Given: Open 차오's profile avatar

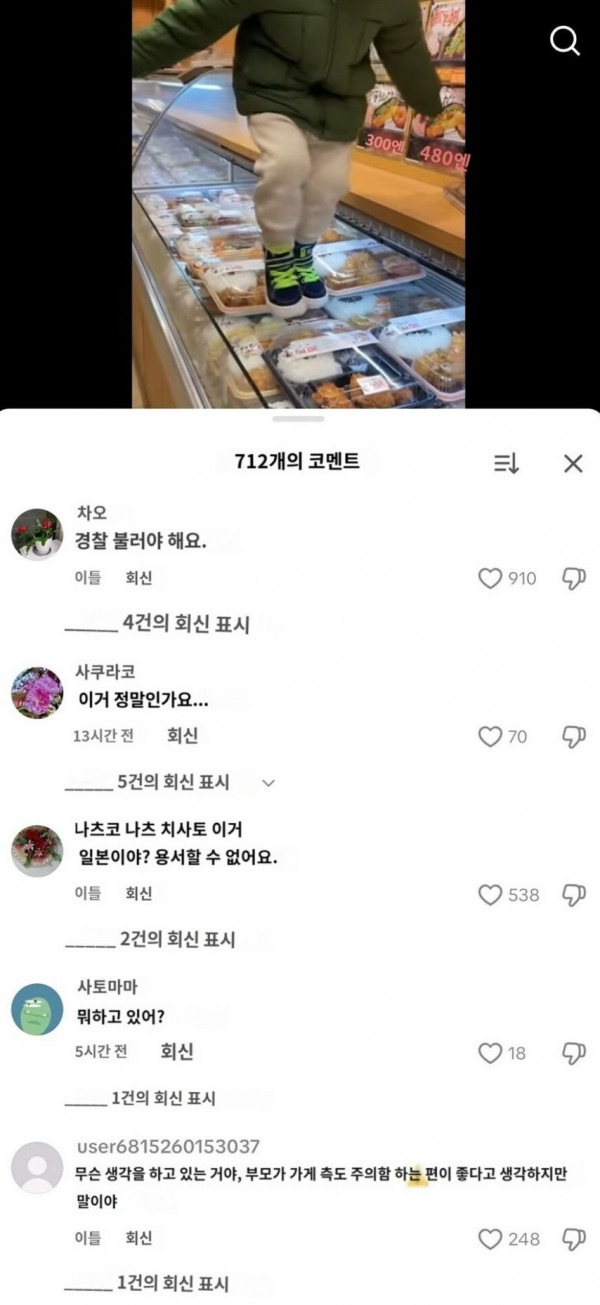Looking at the screenshot, I should click(37, 534).
